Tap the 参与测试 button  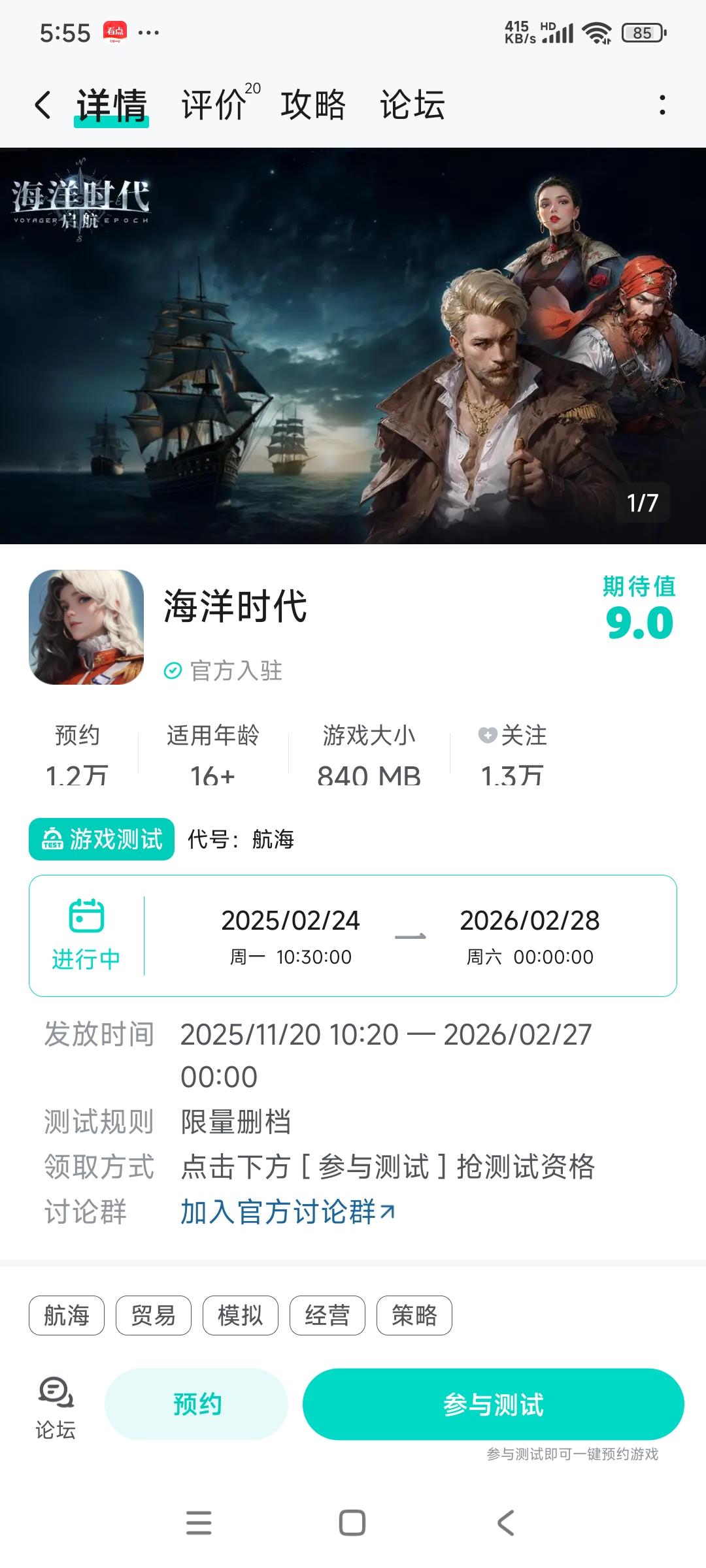493,1404
